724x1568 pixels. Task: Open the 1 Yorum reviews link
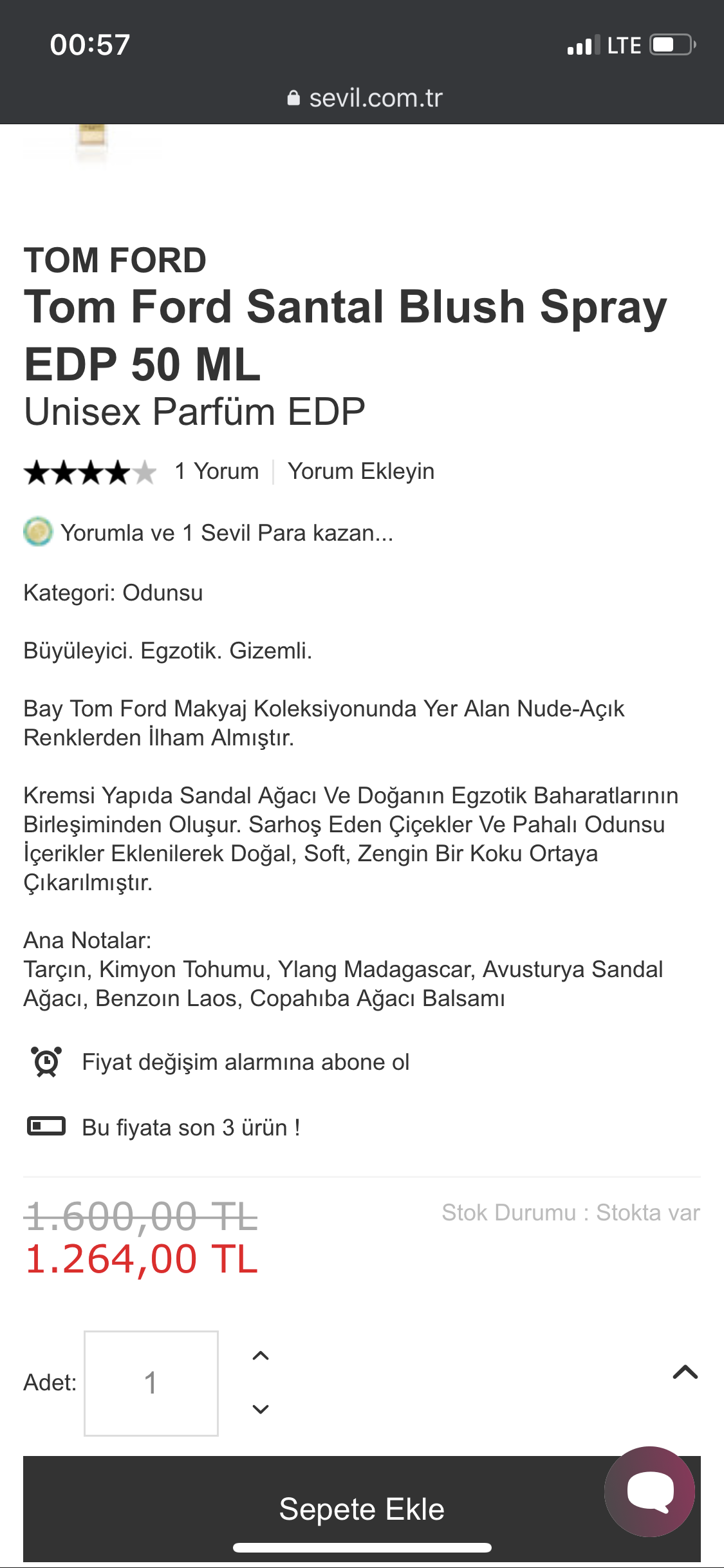[216, 471]
